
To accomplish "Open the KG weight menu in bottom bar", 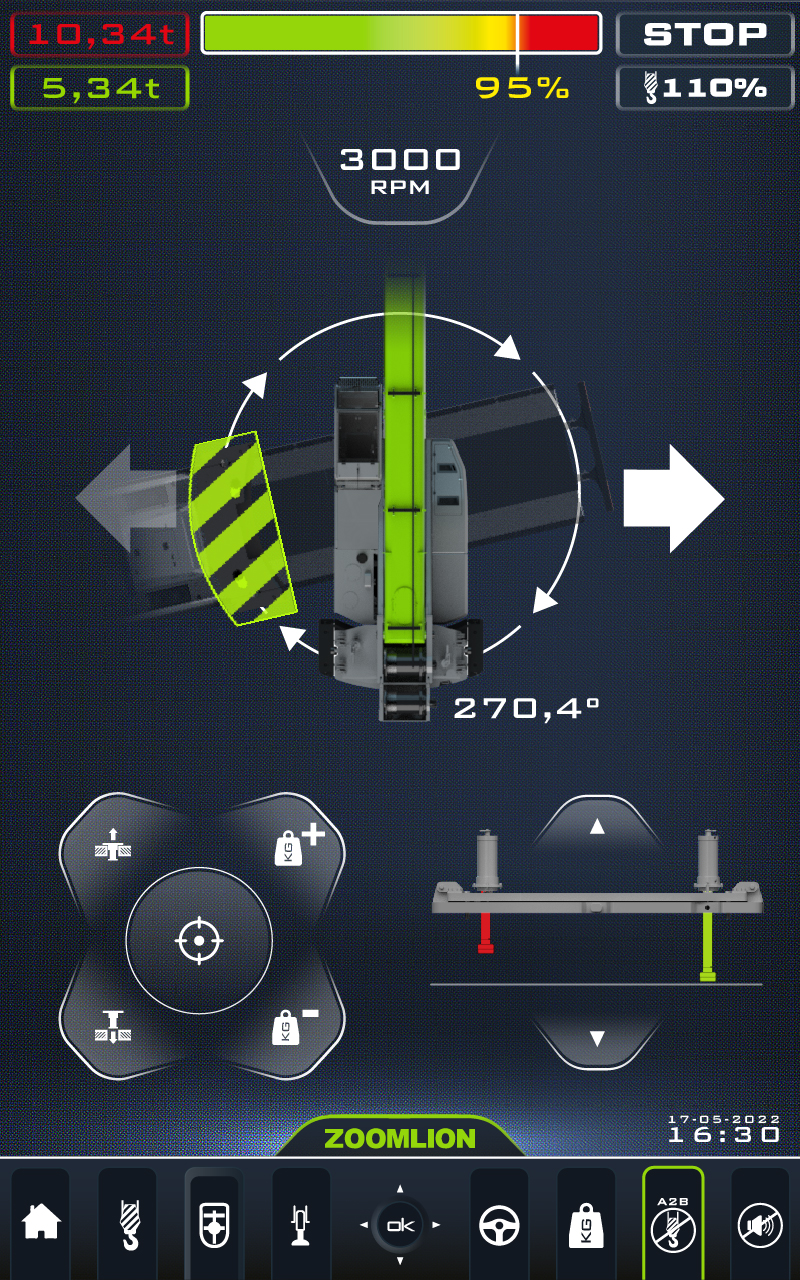I will pyautogui.click(x=585, y=1221).
